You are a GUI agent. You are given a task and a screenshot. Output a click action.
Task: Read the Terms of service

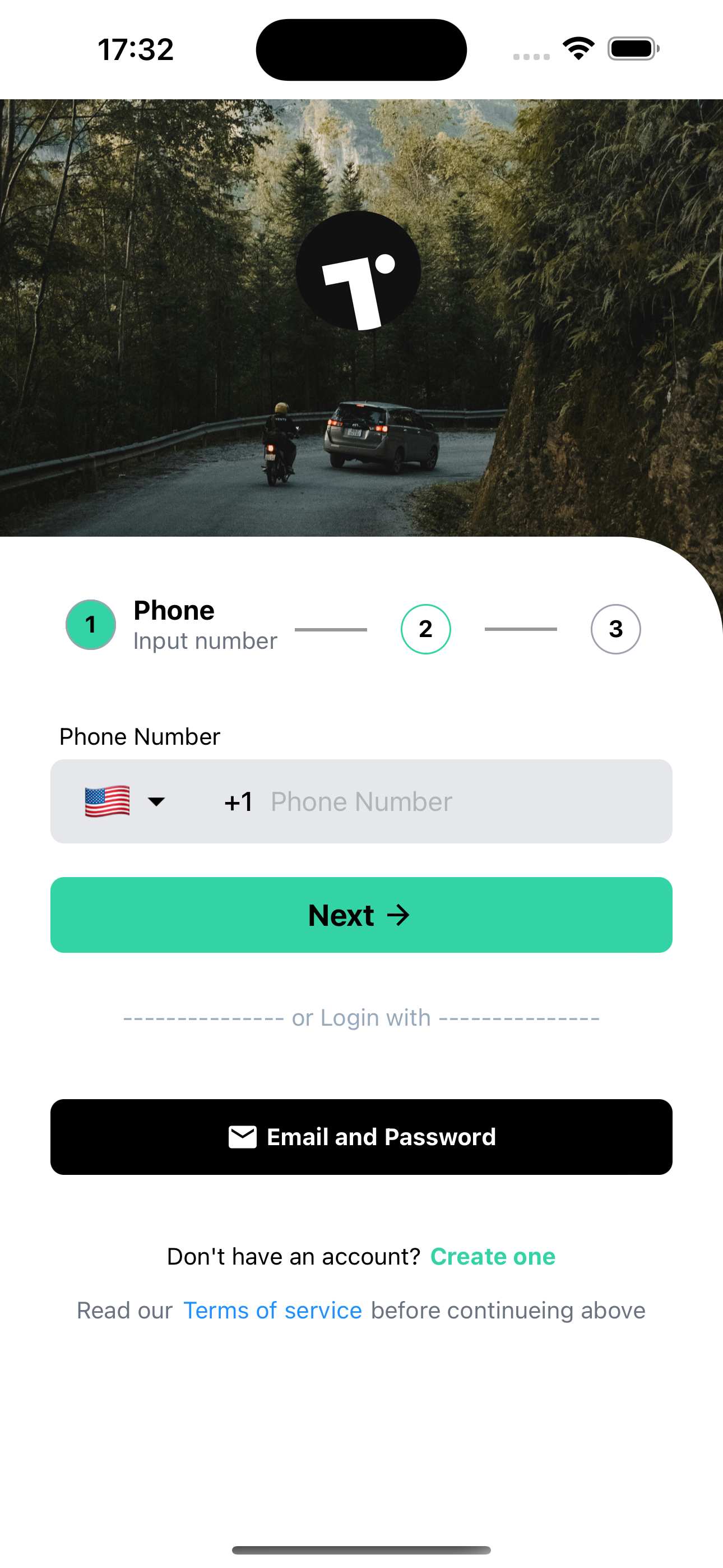click(x=272, y=1311)
